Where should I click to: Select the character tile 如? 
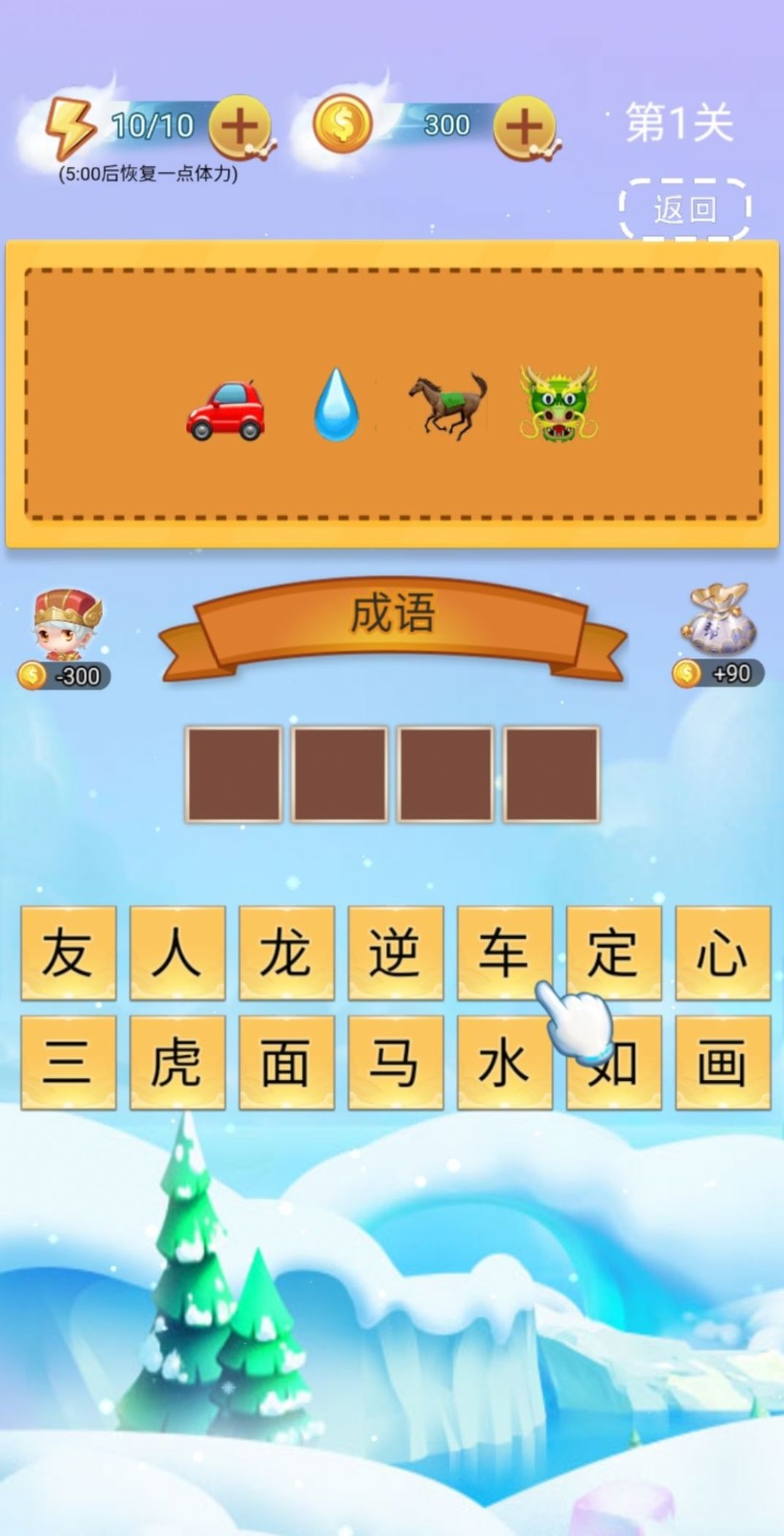click(x=613, y=1060)
